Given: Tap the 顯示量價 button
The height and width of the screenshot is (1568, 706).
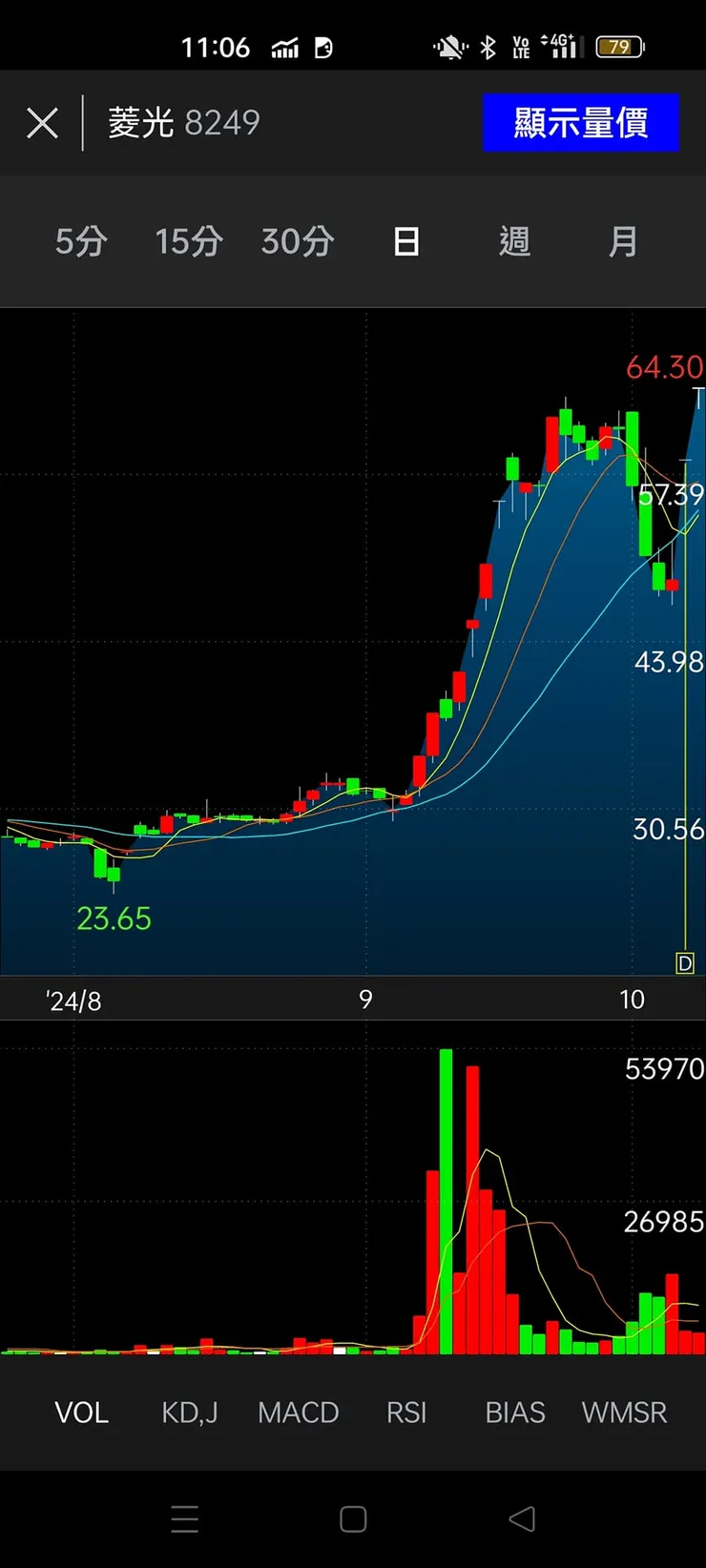Looking at the screenshot, I should tap(580, 123).
